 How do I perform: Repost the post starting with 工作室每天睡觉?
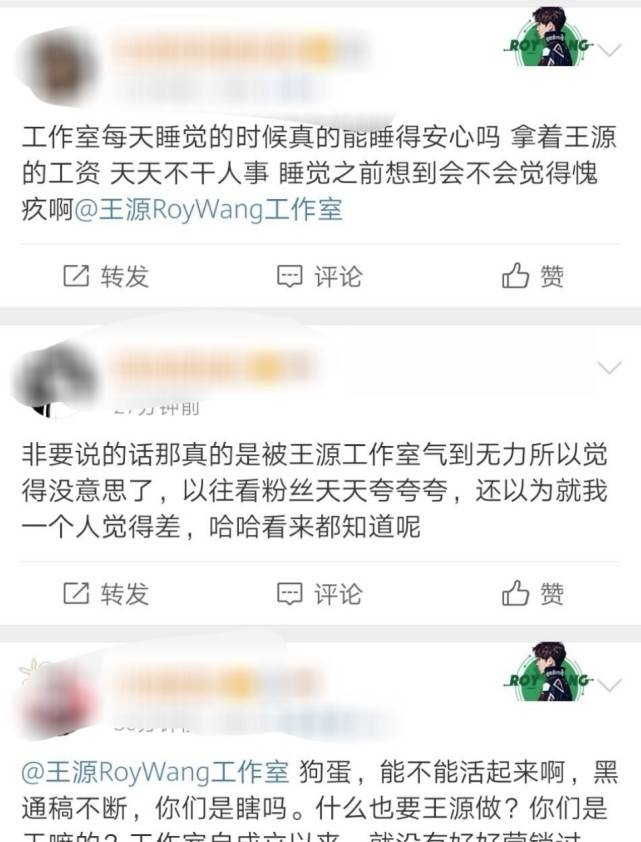(105, 276)
